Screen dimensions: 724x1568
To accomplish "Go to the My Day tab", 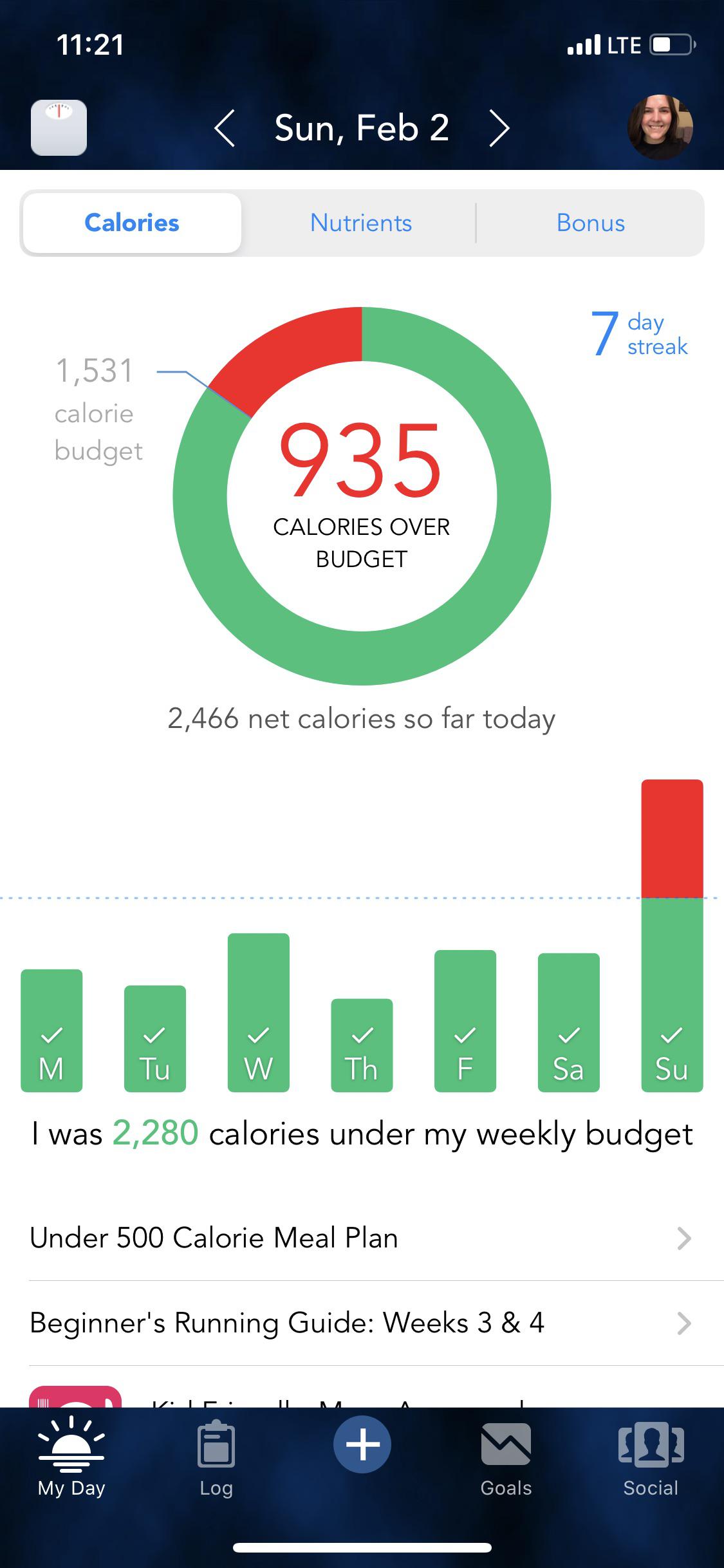I will point(71,1459).
